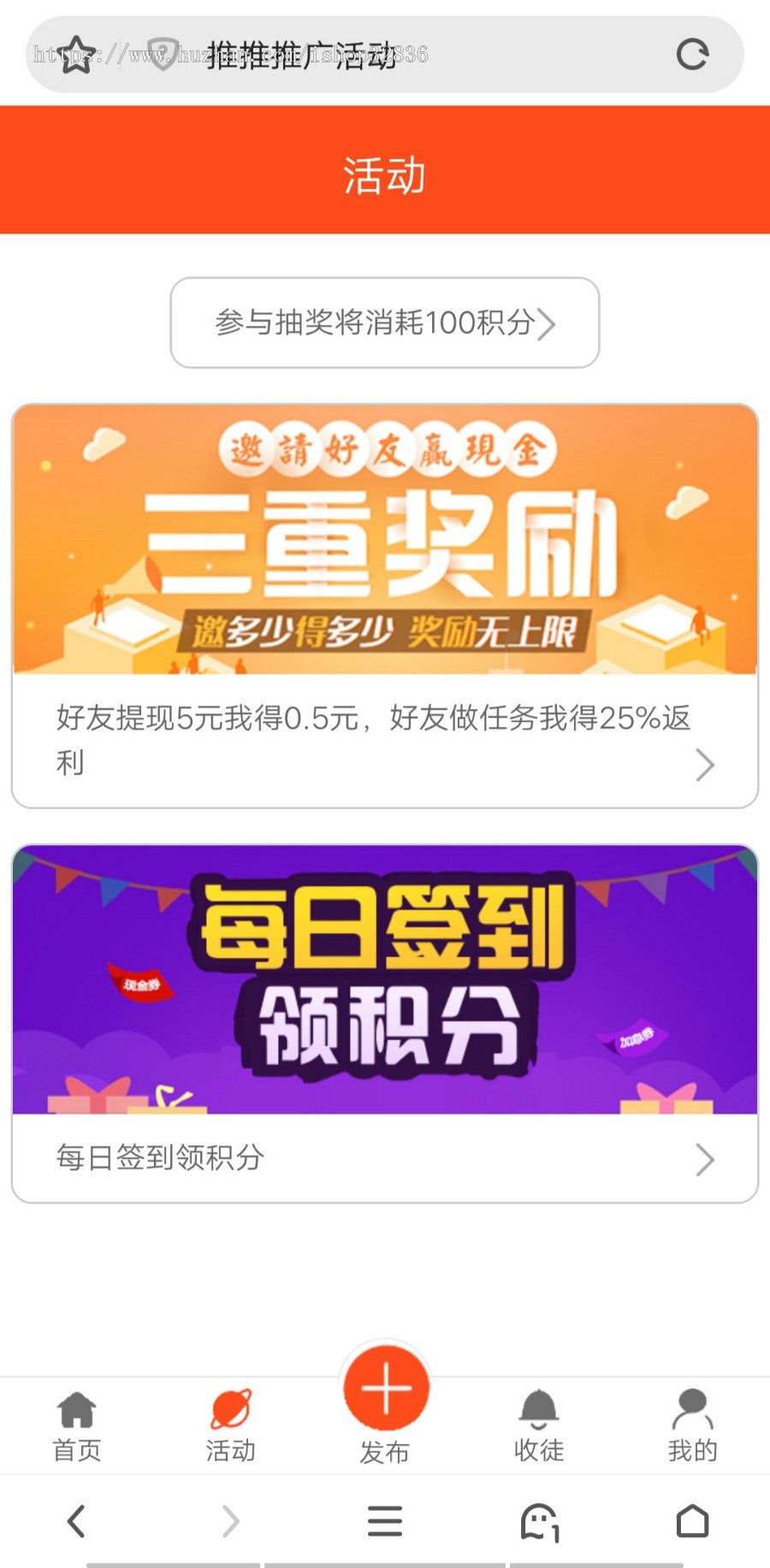This screenshot has width=770, height=1568.
Task: Expand the 参与抽奖将消耗100积分 entry chevron
Action: point(550,324)
